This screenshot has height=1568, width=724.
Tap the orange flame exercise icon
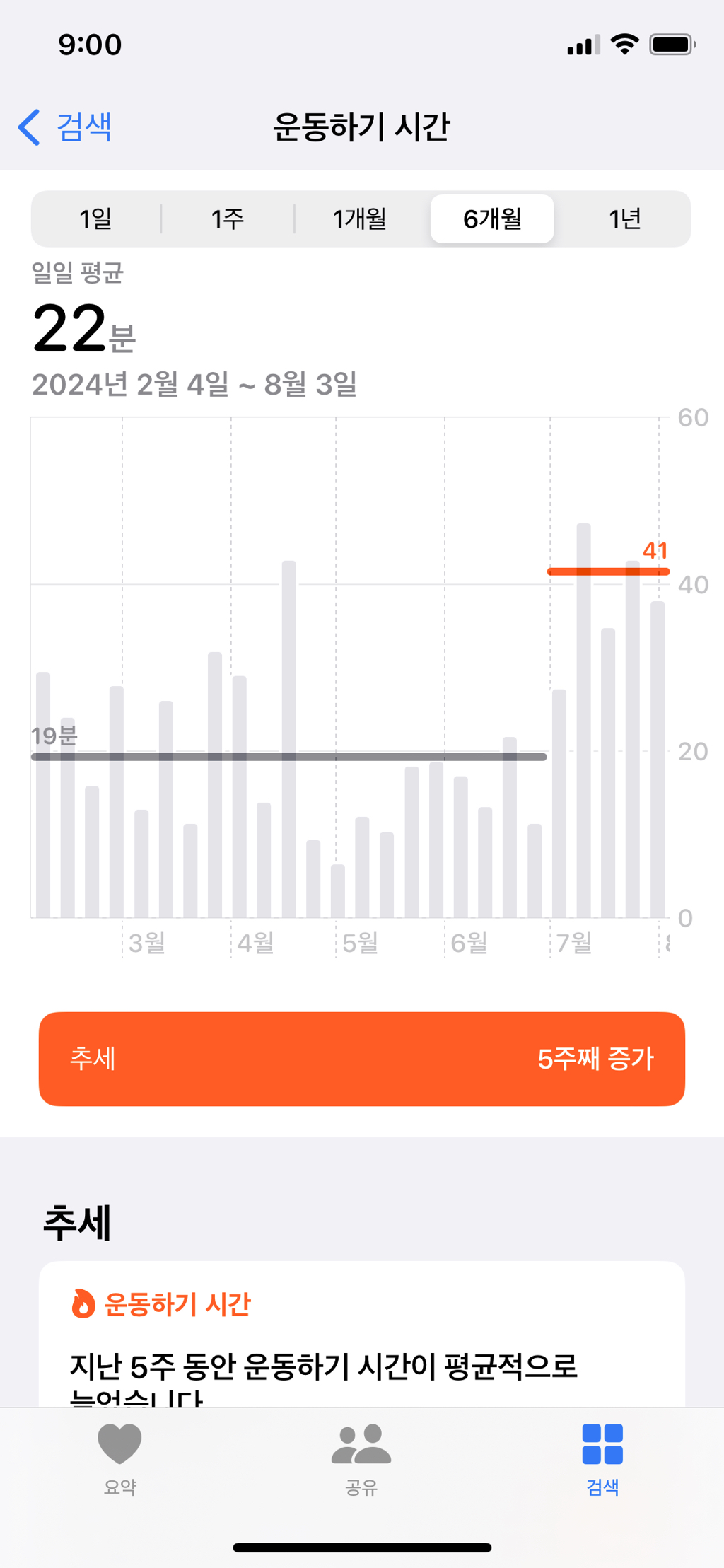[x=84, y=1303]
